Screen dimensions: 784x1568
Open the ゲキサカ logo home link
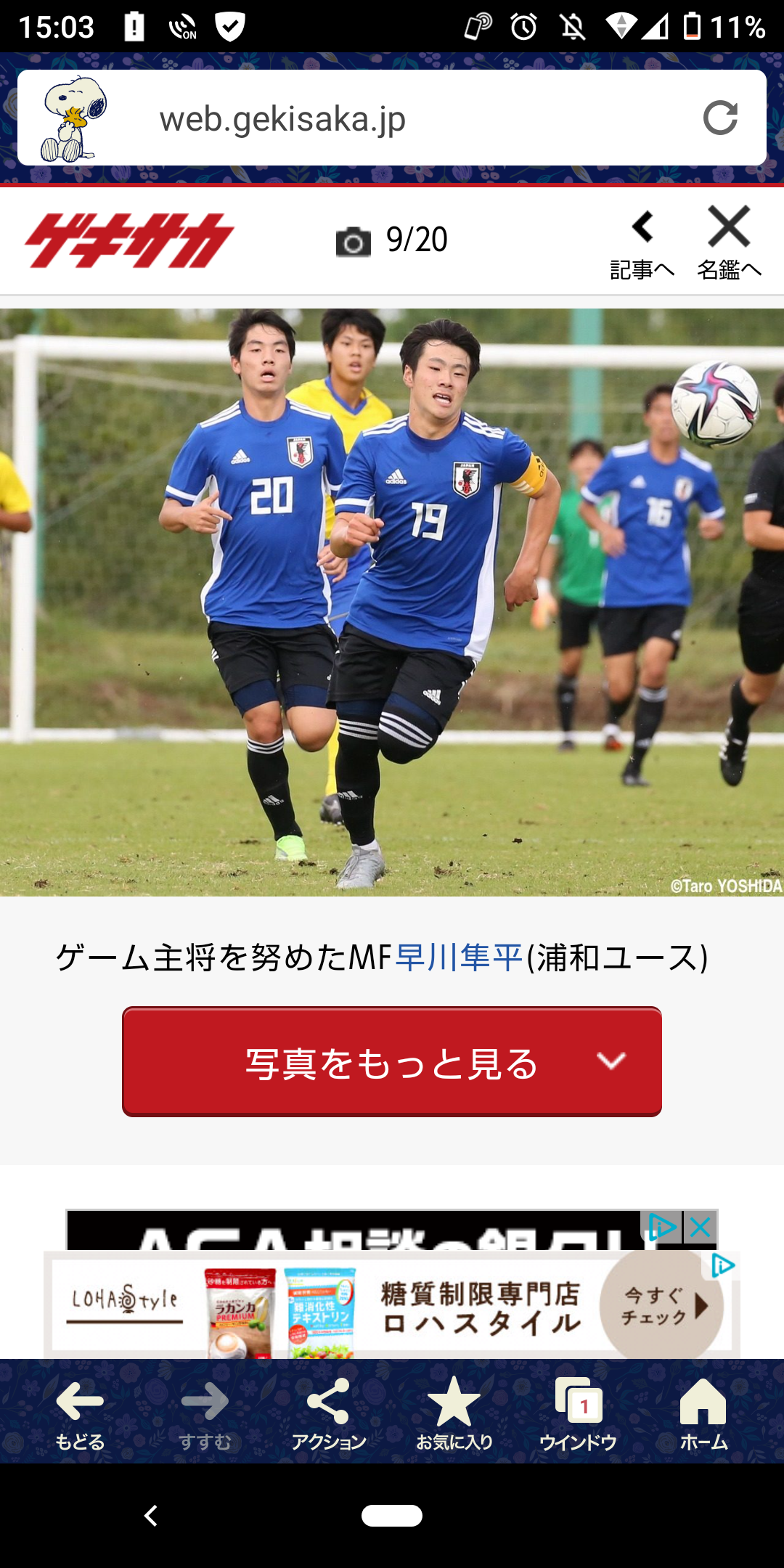click(x=129, y=240)
